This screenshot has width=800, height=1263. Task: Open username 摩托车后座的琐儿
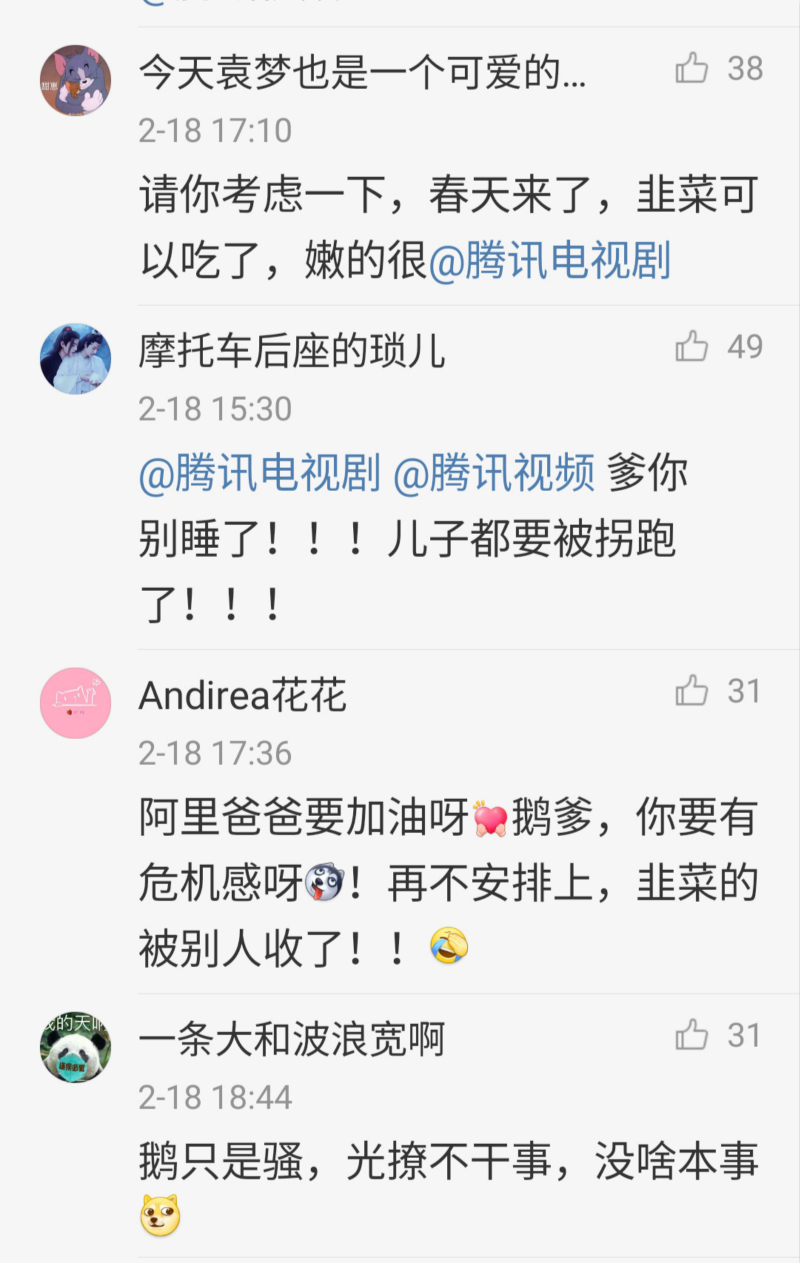coord(291,350)
